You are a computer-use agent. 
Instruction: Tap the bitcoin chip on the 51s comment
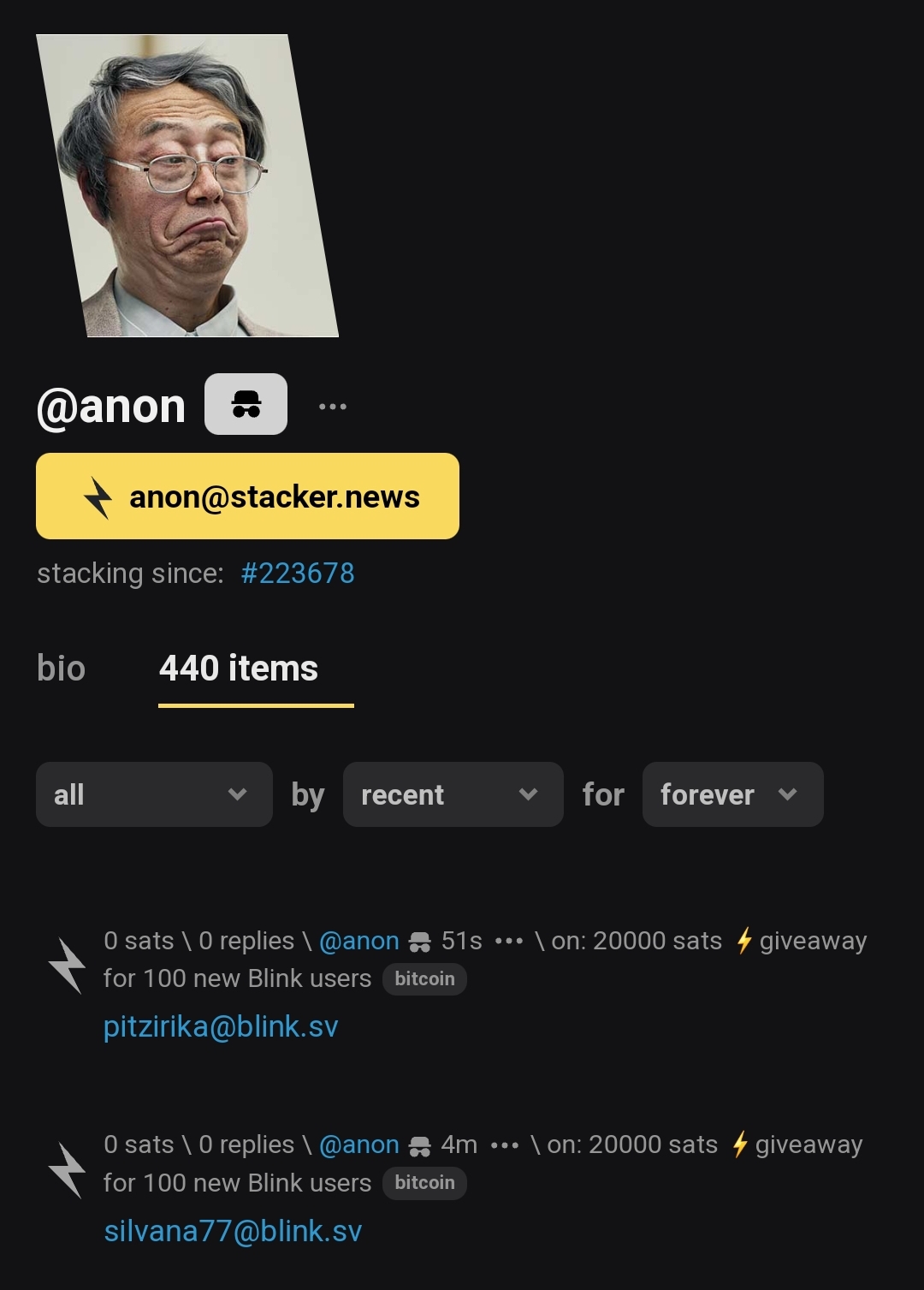(424, 979)
